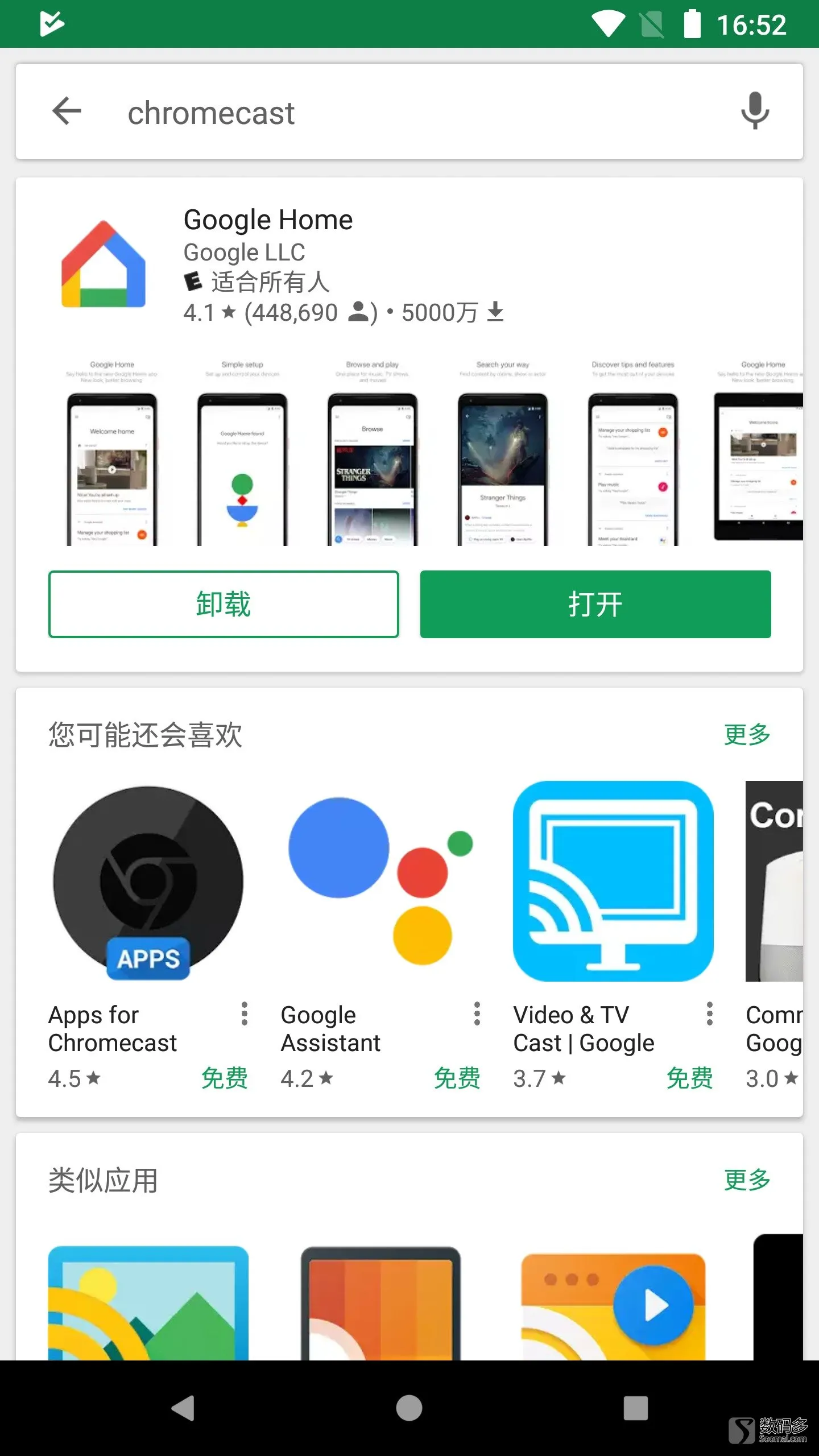
Task: Tap the chromecast search field
Action: (x=398, y=113)
